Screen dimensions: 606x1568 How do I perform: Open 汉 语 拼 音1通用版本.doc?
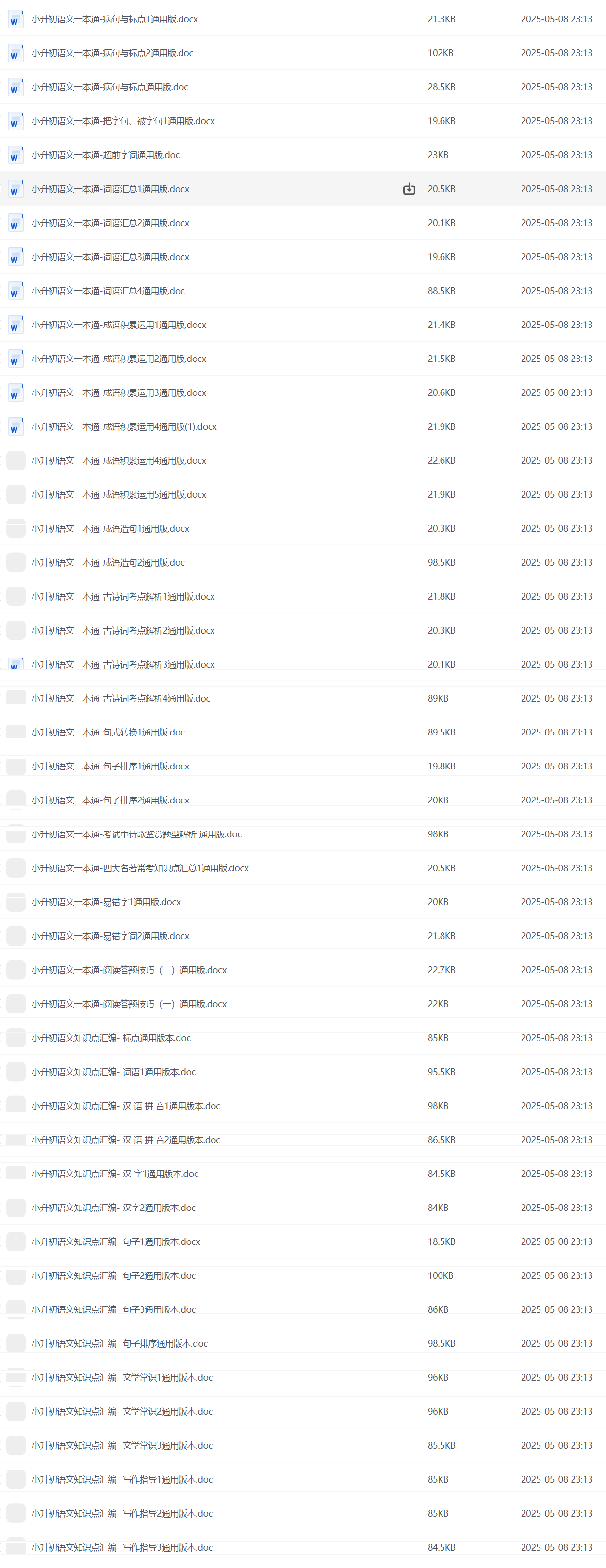[126, 1106]
